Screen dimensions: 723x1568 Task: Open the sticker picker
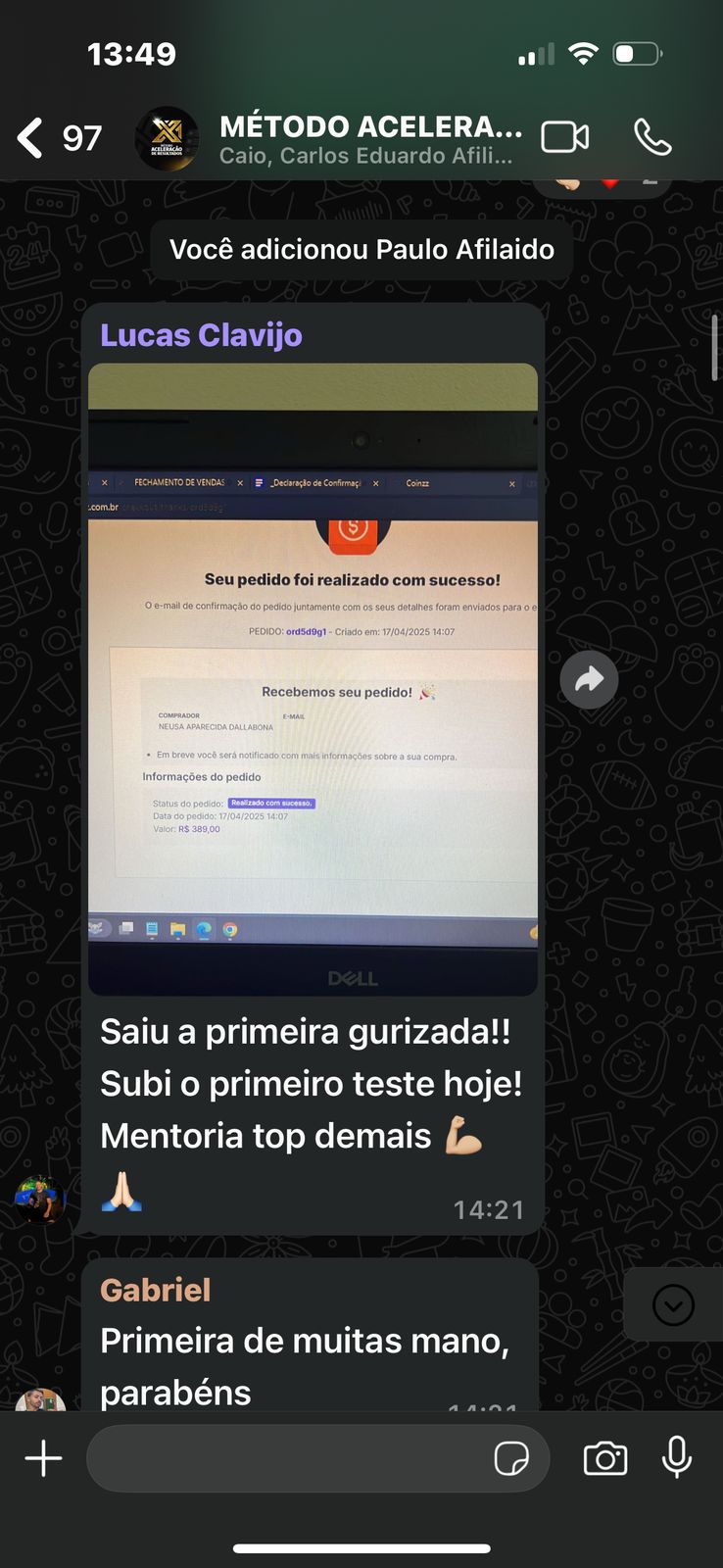click(x=511, y=1458)
